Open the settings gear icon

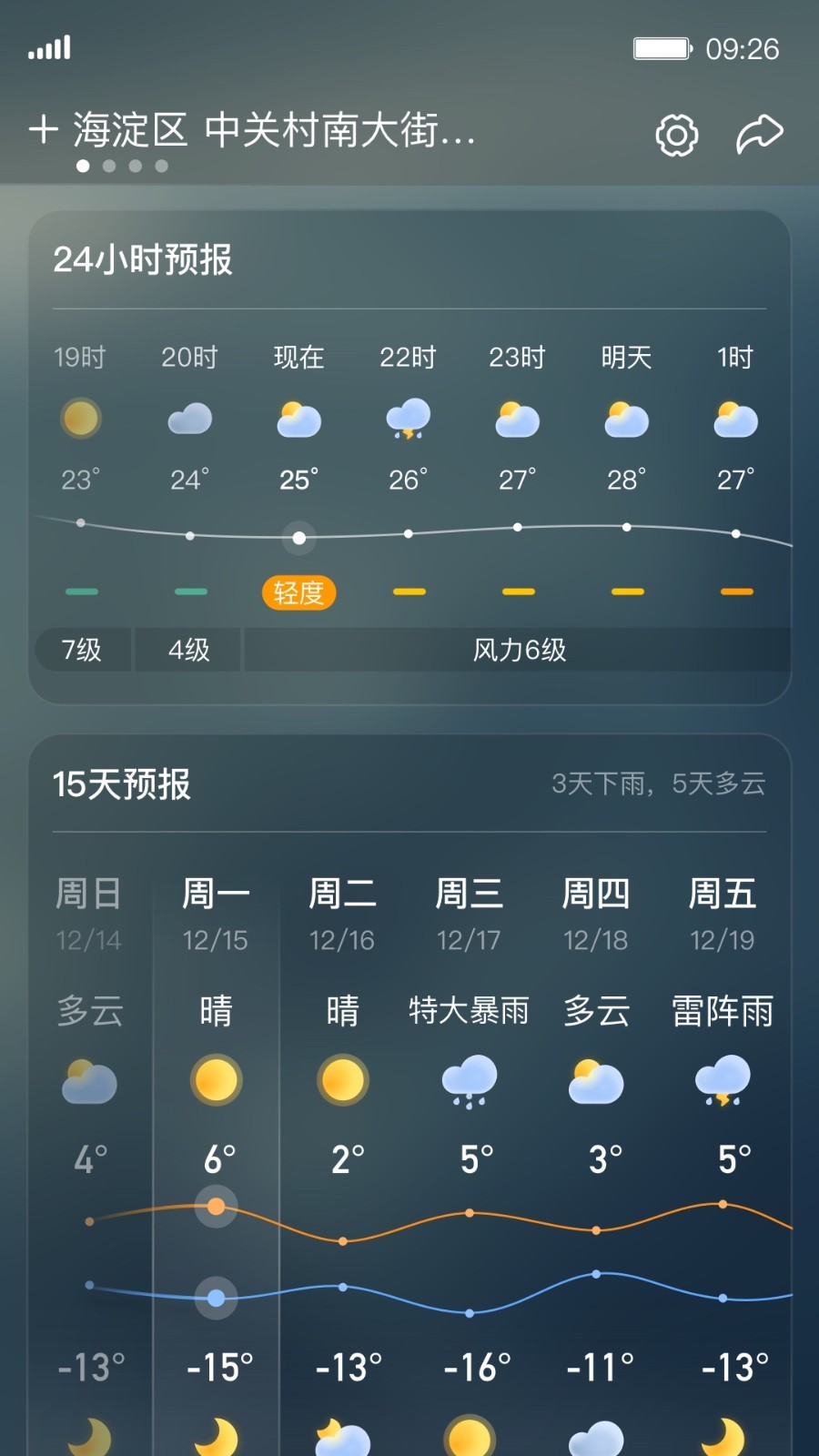(x=676, y=135)
